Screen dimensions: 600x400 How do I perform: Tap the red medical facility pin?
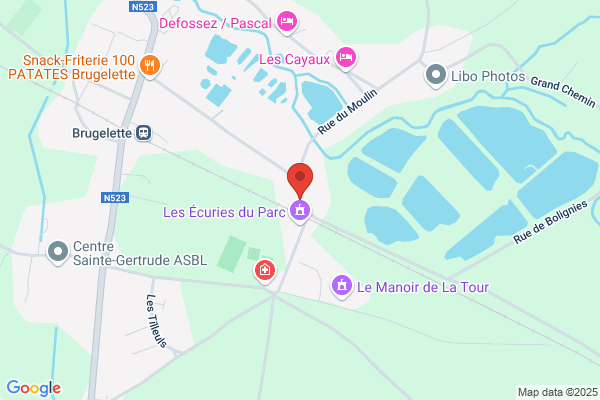click(x=264, y=271)
